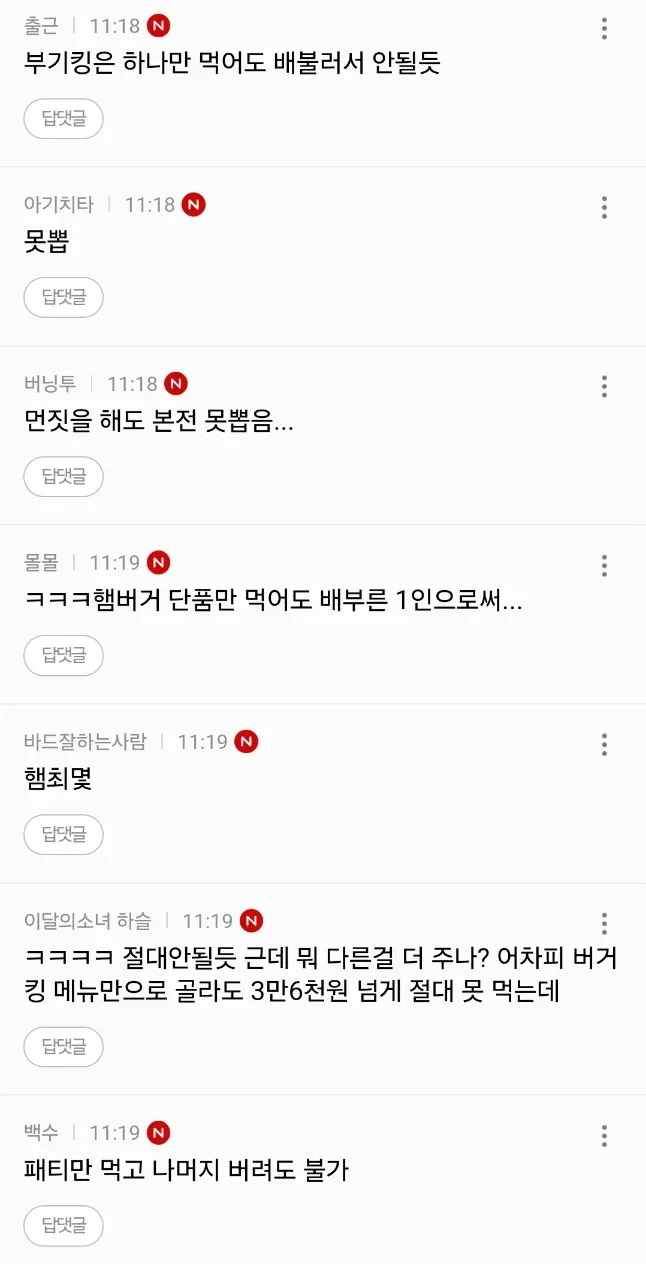Open overflow menu on 아기치타's comment

pos(604,207)
